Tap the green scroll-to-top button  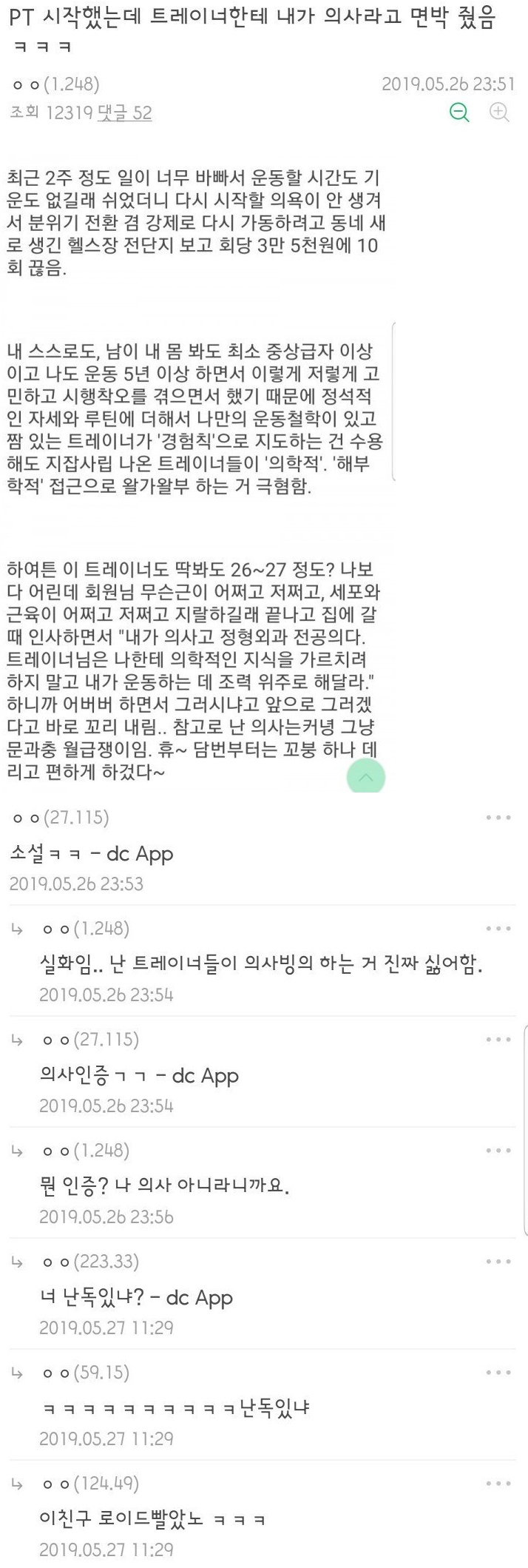click(x=366, y=776)
